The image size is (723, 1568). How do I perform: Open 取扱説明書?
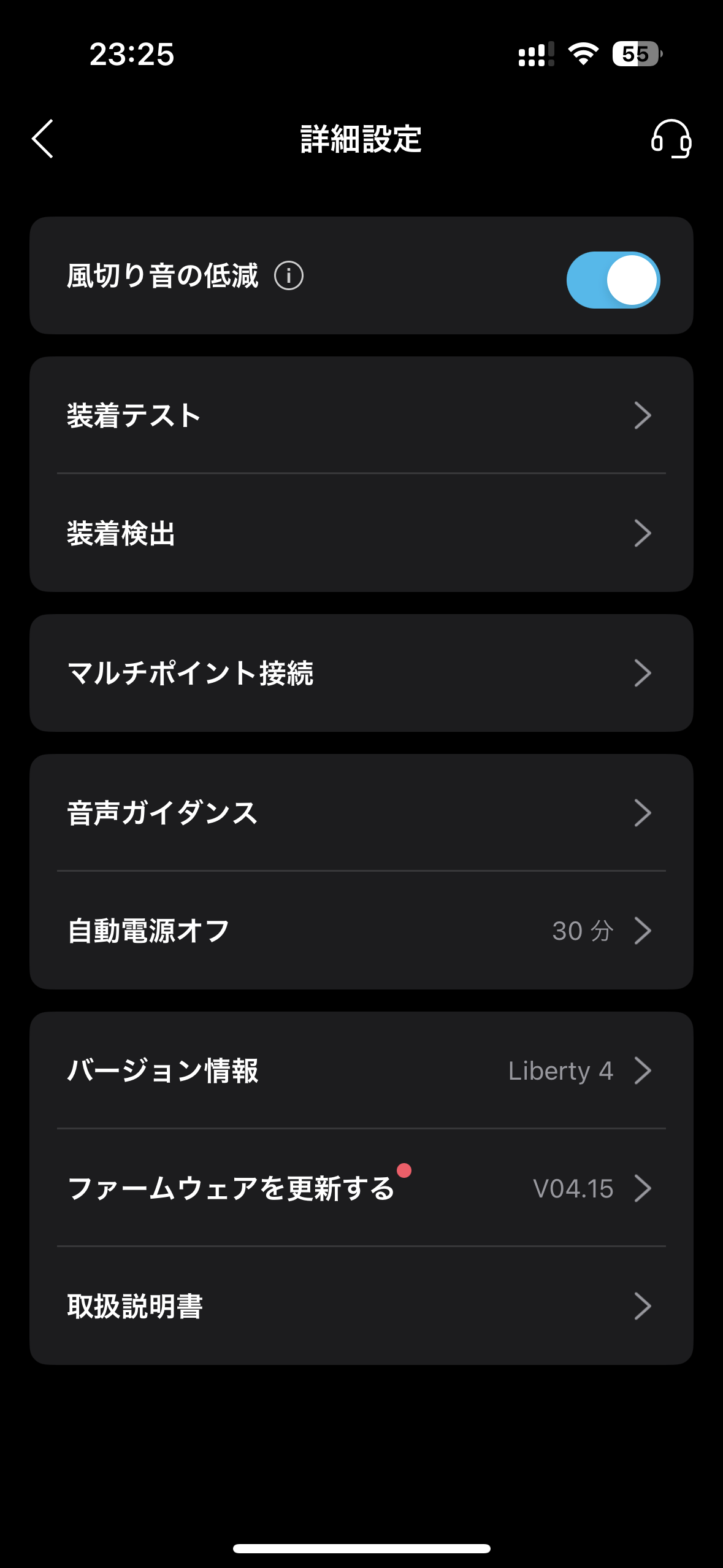[361, 1306]
